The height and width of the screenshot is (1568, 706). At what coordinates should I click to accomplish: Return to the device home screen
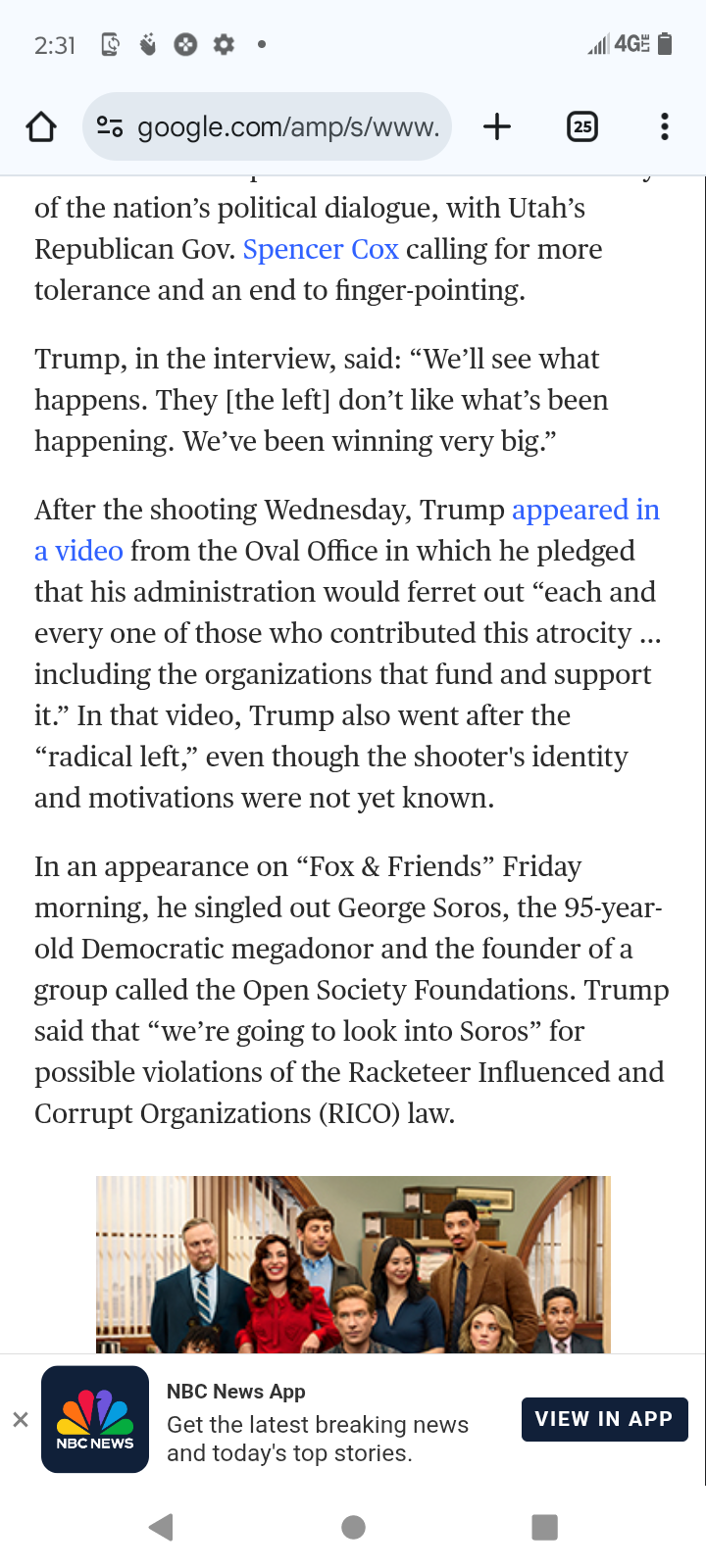click(353, 1527)
